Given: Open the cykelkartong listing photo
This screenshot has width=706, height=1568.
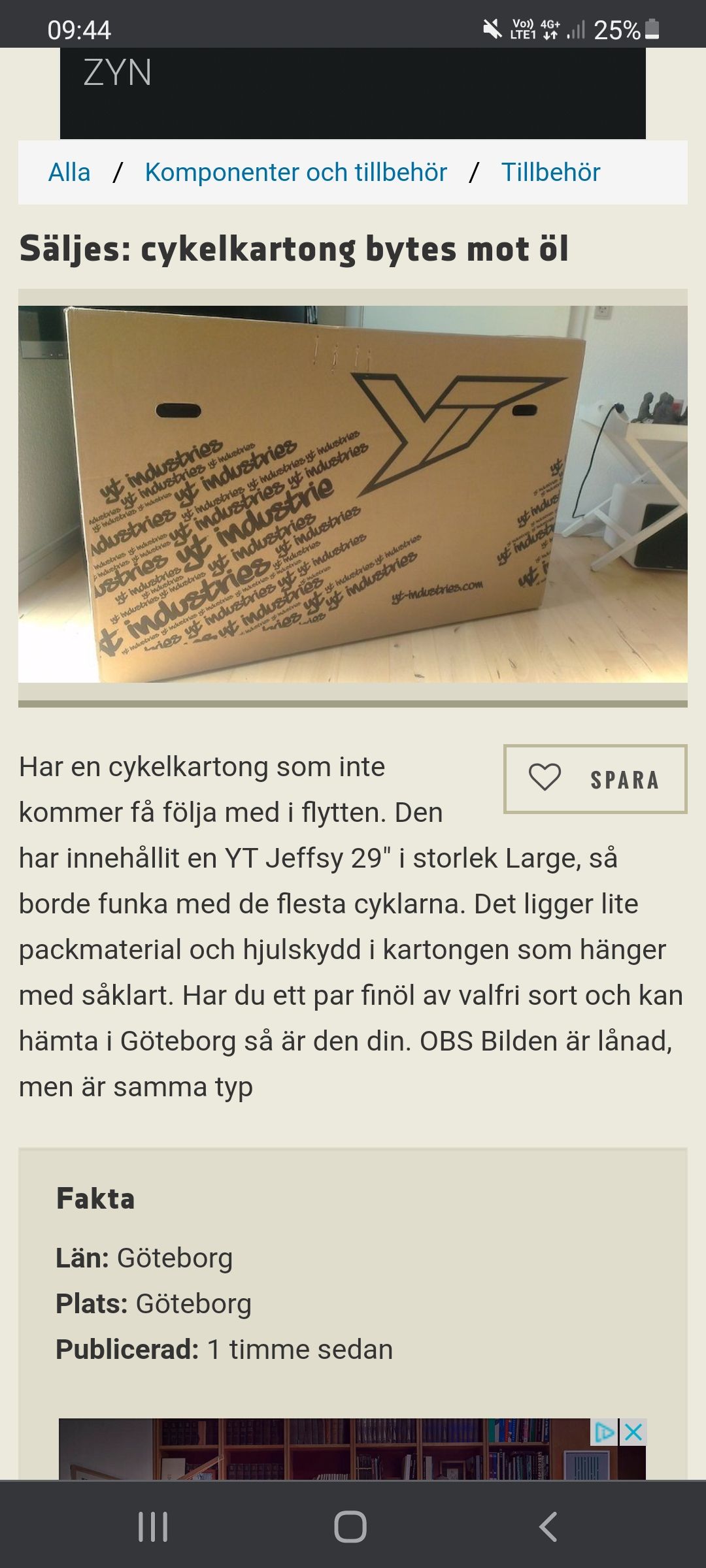Looking at the screenshot, I should pyautogui.click(x=353, y=494).
